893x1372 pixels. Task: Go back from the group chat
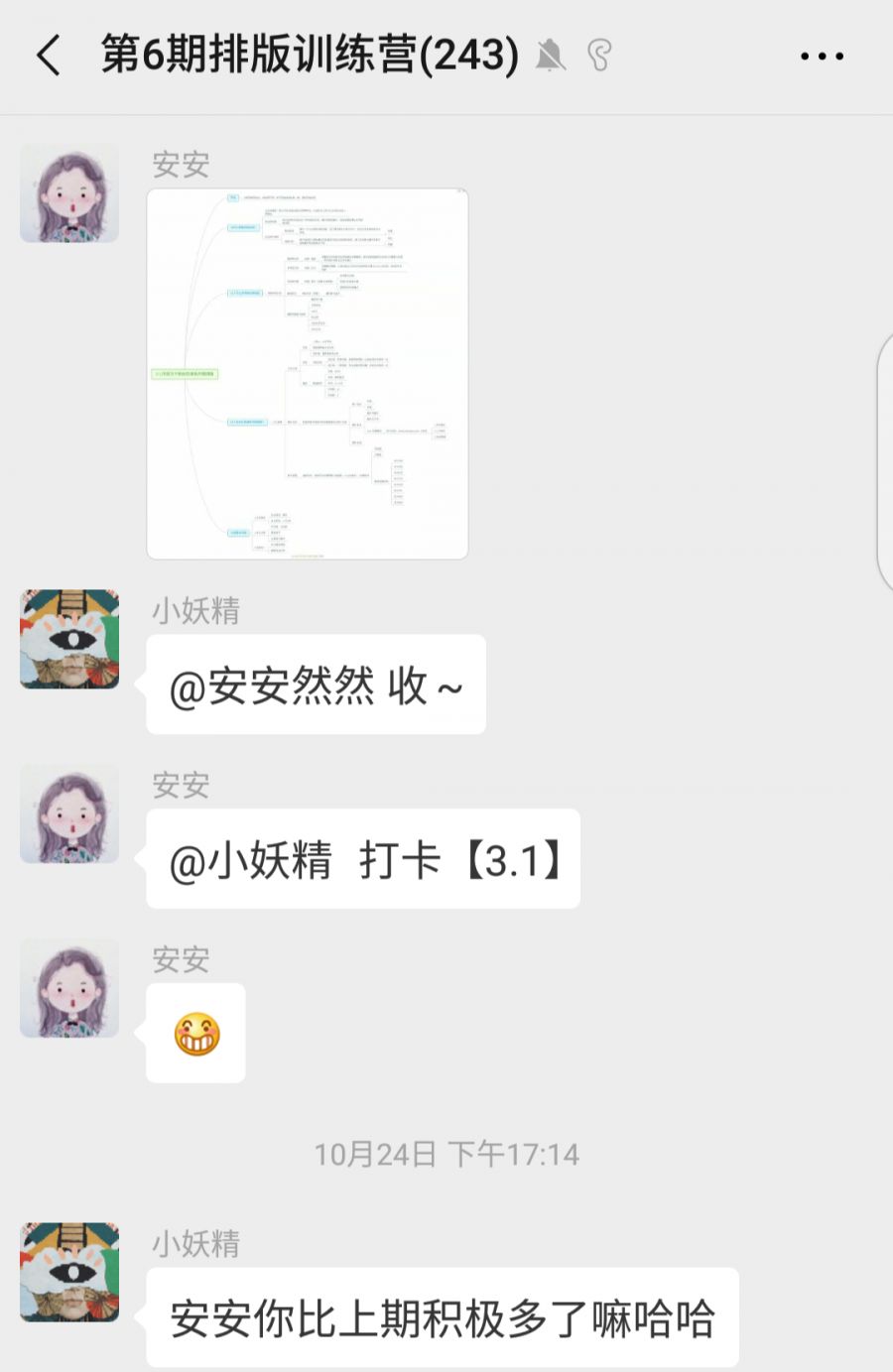48,56
